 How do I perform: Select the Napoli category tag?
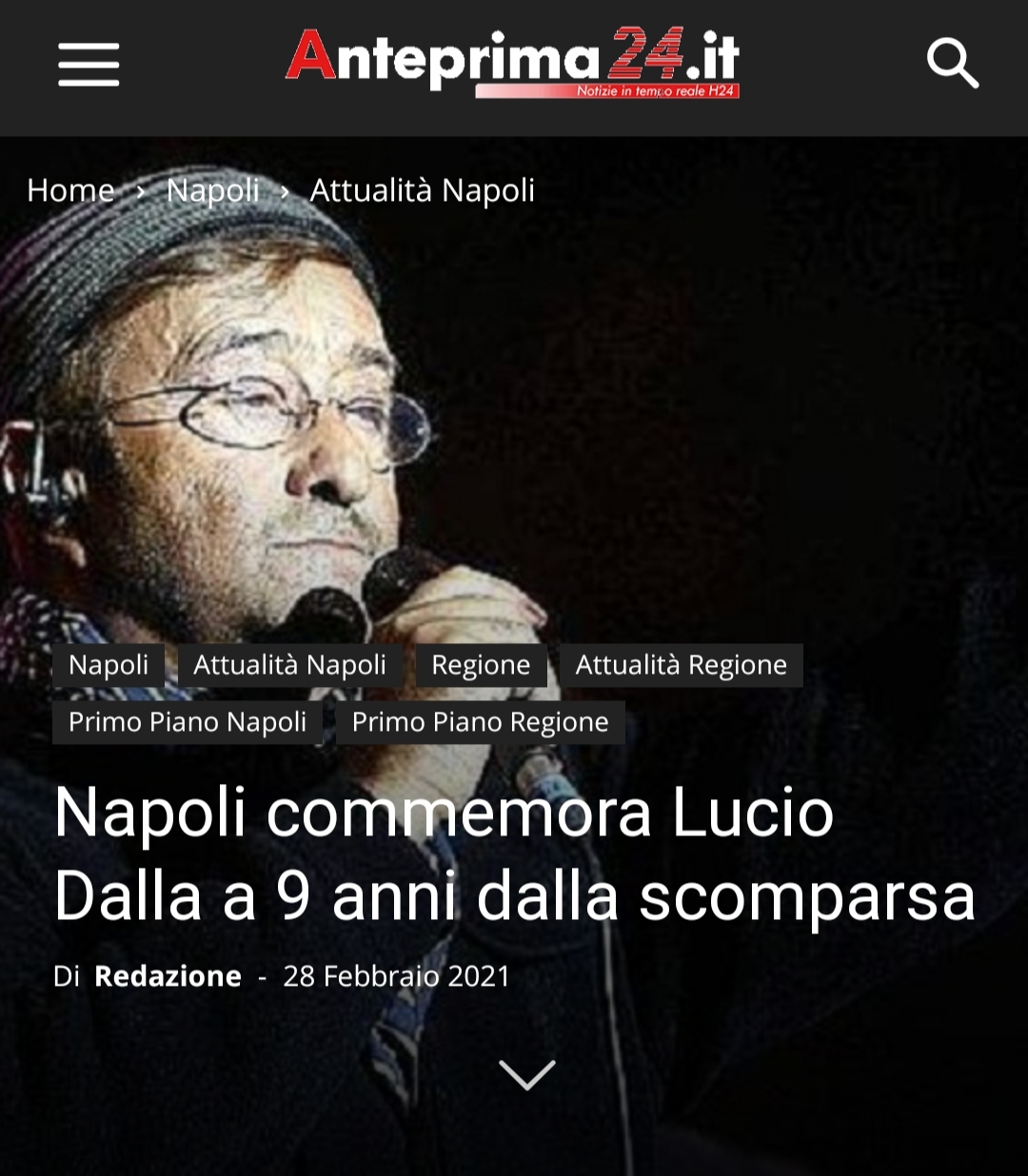[x=109, y=665]
